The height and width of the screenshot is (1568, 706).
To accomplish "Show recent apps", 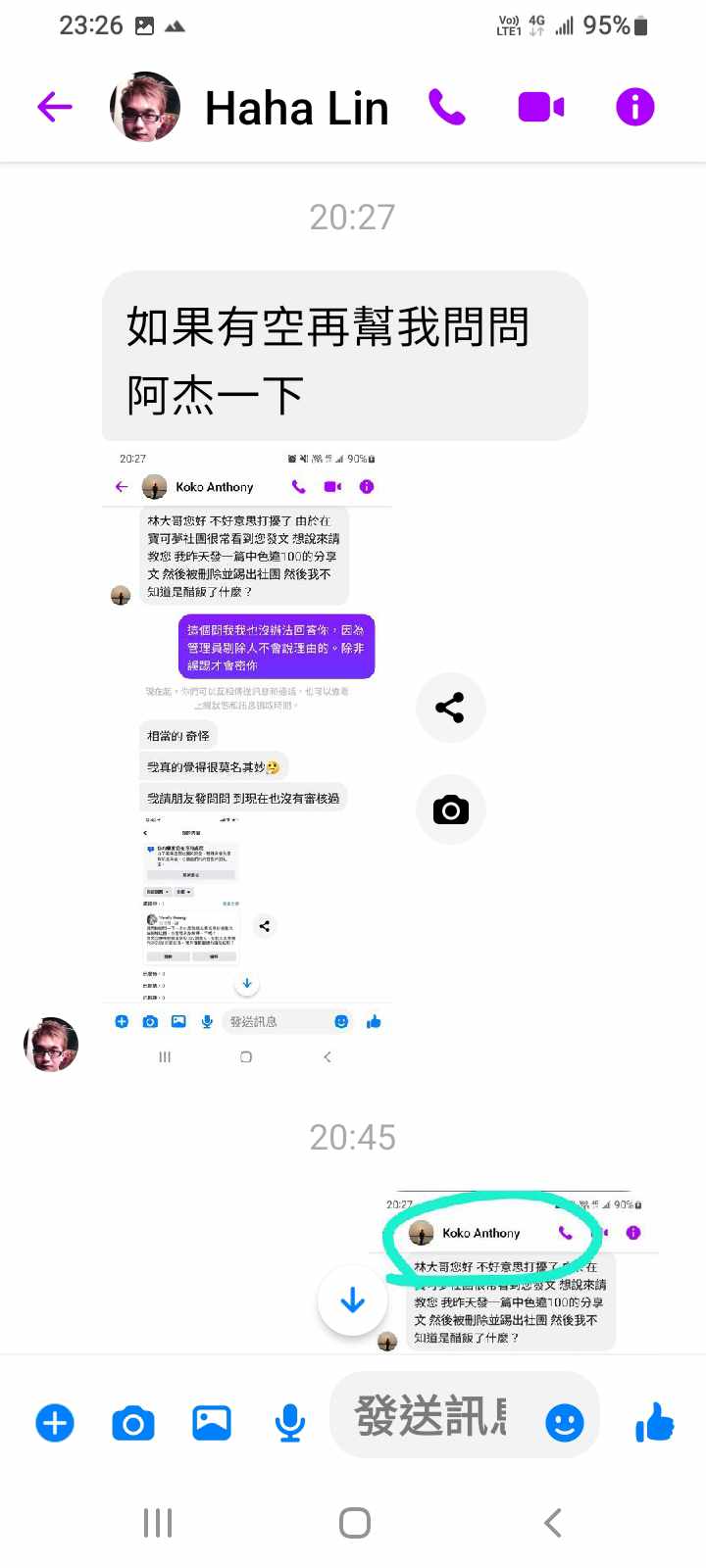I will (x=158, y=1523).
